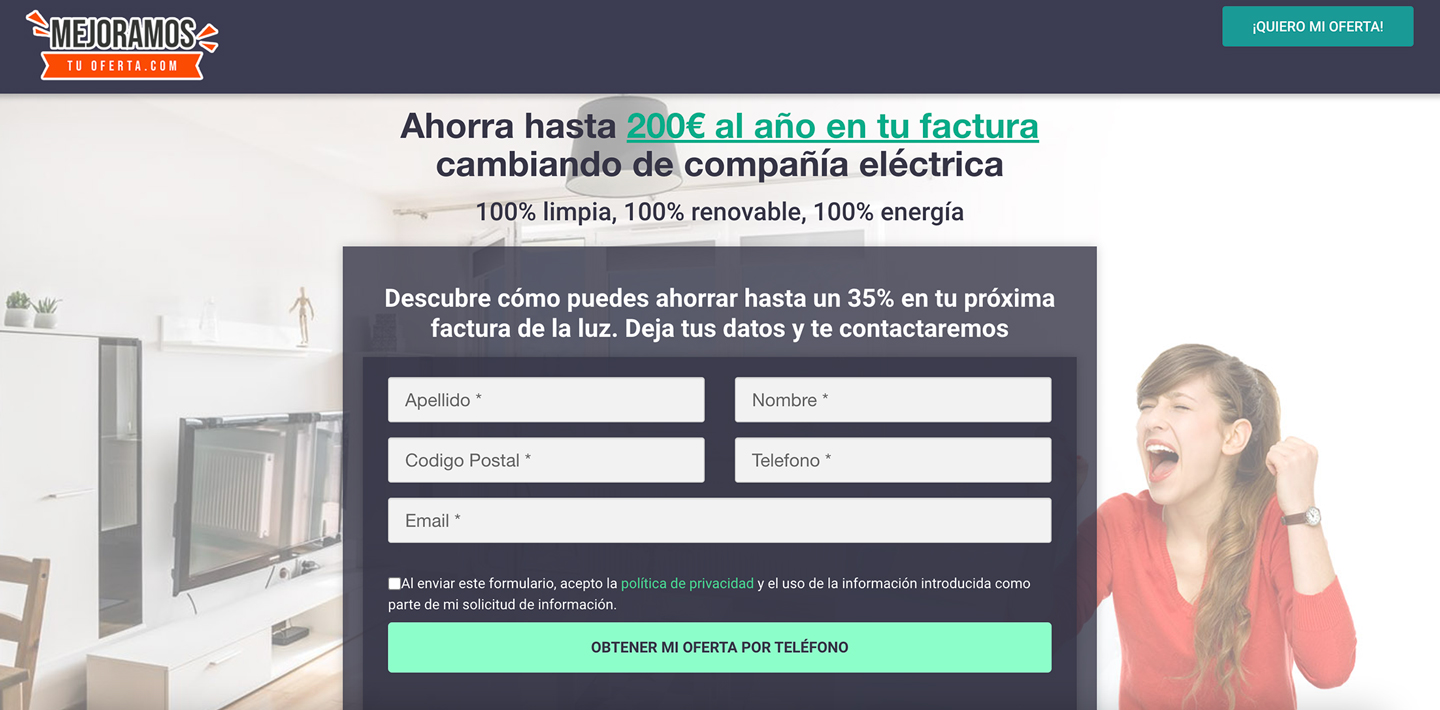The width and height of the screenshot is (1440, 710).
Task: Submit with Obtener mi oferta por teléfono
Action: click(719, 647)
